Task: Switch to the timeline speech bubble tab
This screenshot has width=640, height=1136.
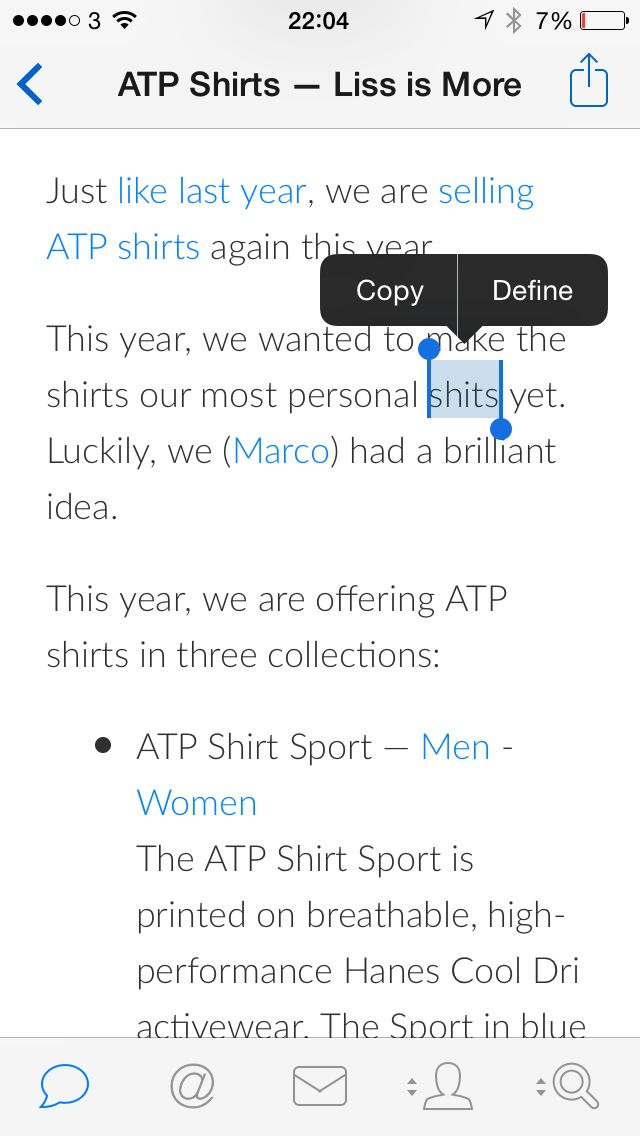Action: tap(65, 1085)
